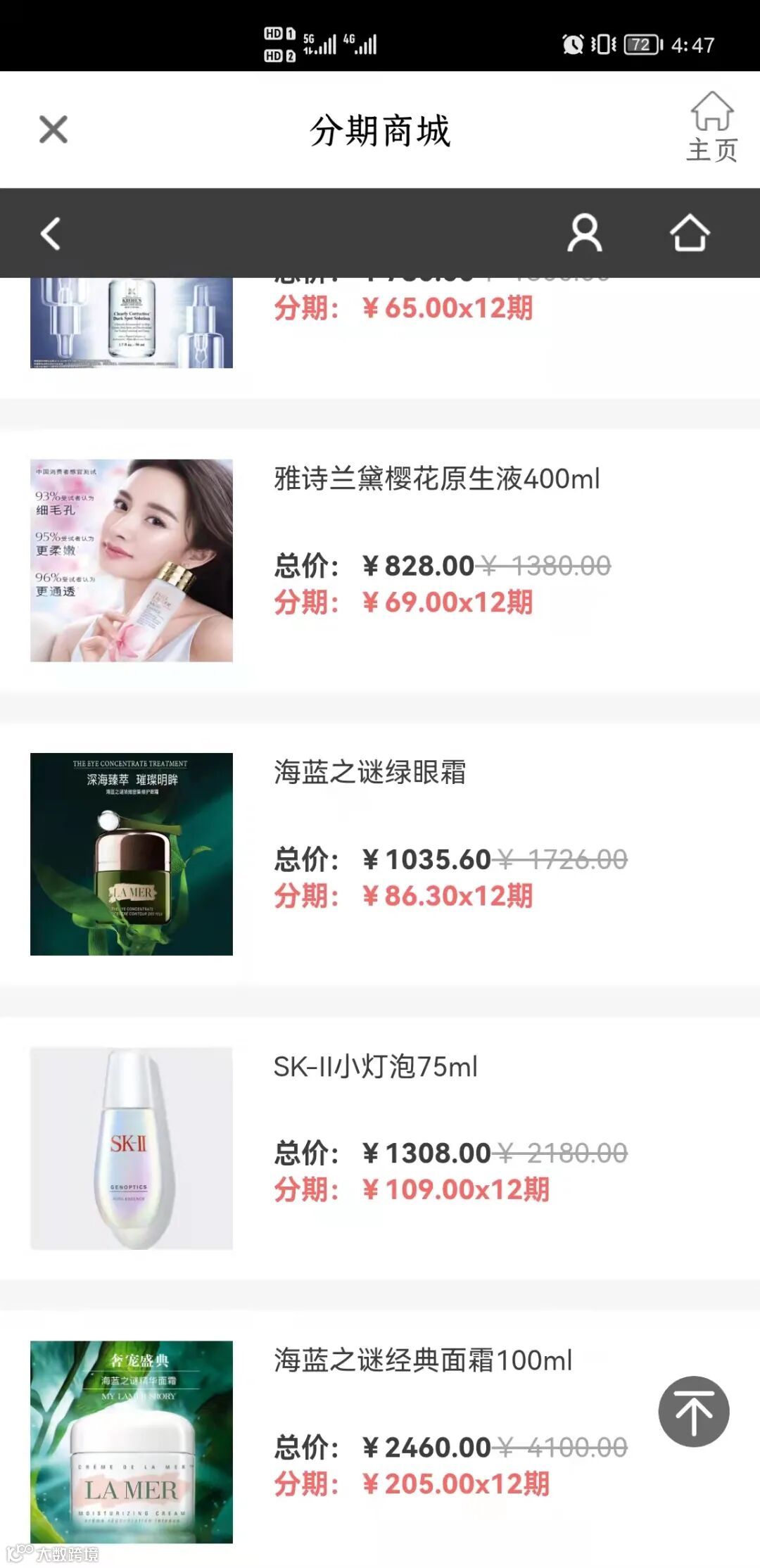Close the 分期商城 page
This screenshot has height=1568, width=760.
tap(53, 129)
